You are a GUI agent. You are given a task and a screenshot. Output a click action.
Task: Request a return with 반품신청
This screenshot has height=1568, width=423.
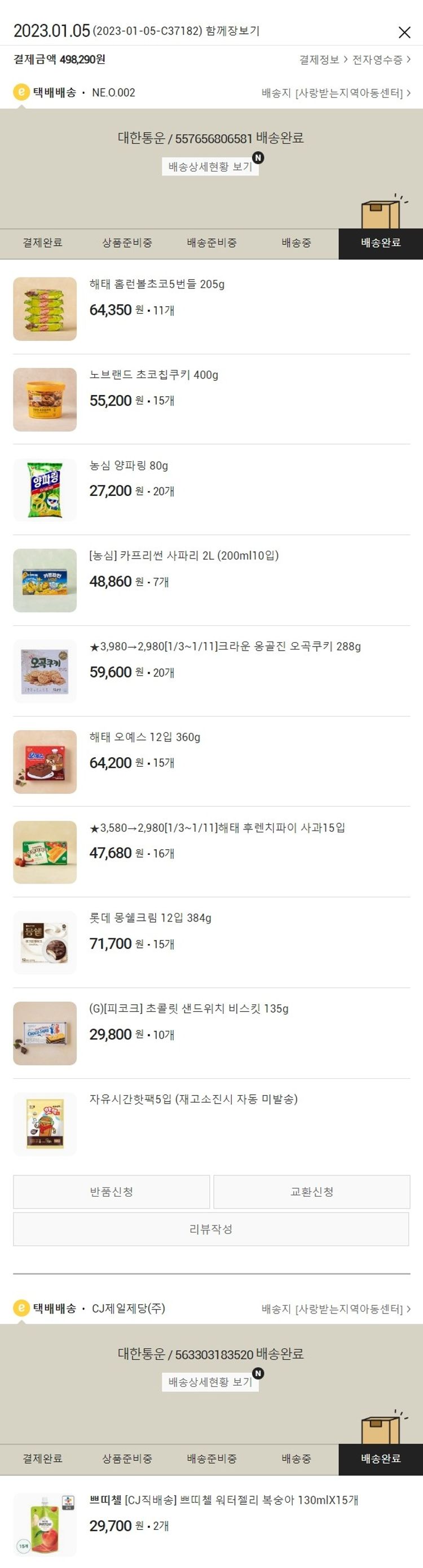[111, 1192]
